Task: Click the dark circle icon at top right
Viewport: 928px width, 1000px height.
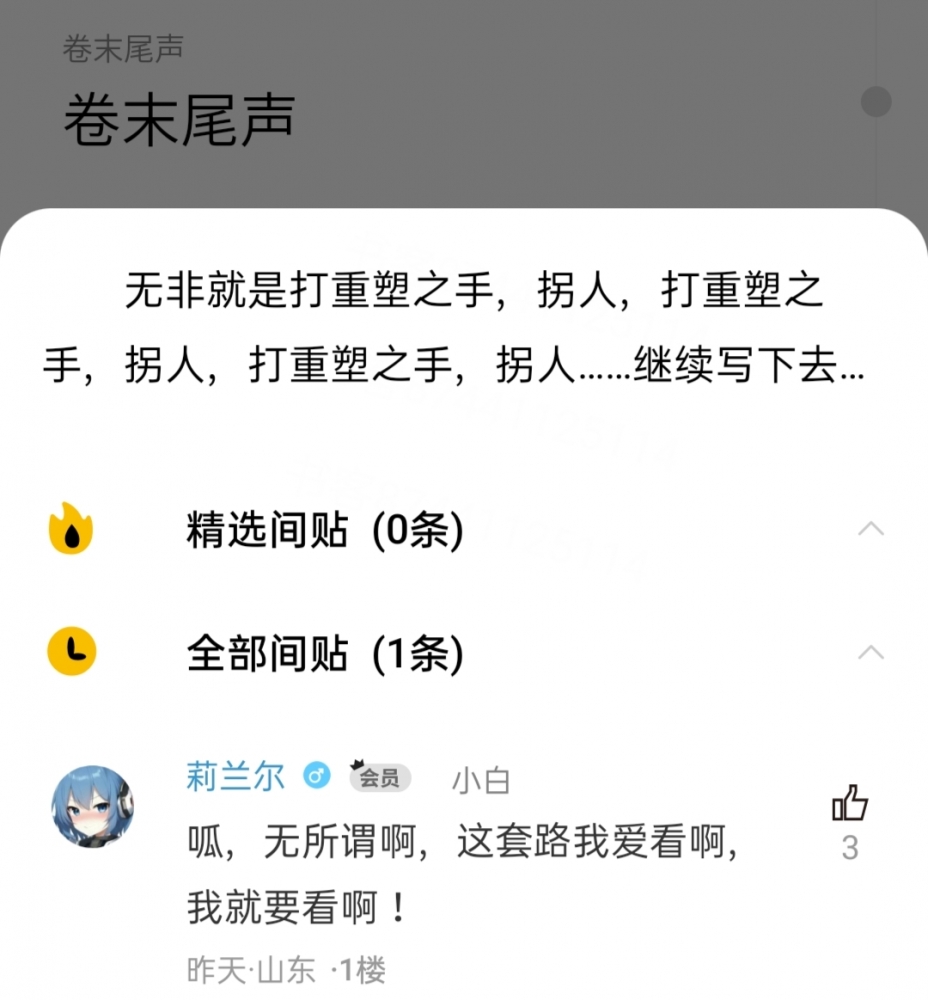Action: click(875, 101)
